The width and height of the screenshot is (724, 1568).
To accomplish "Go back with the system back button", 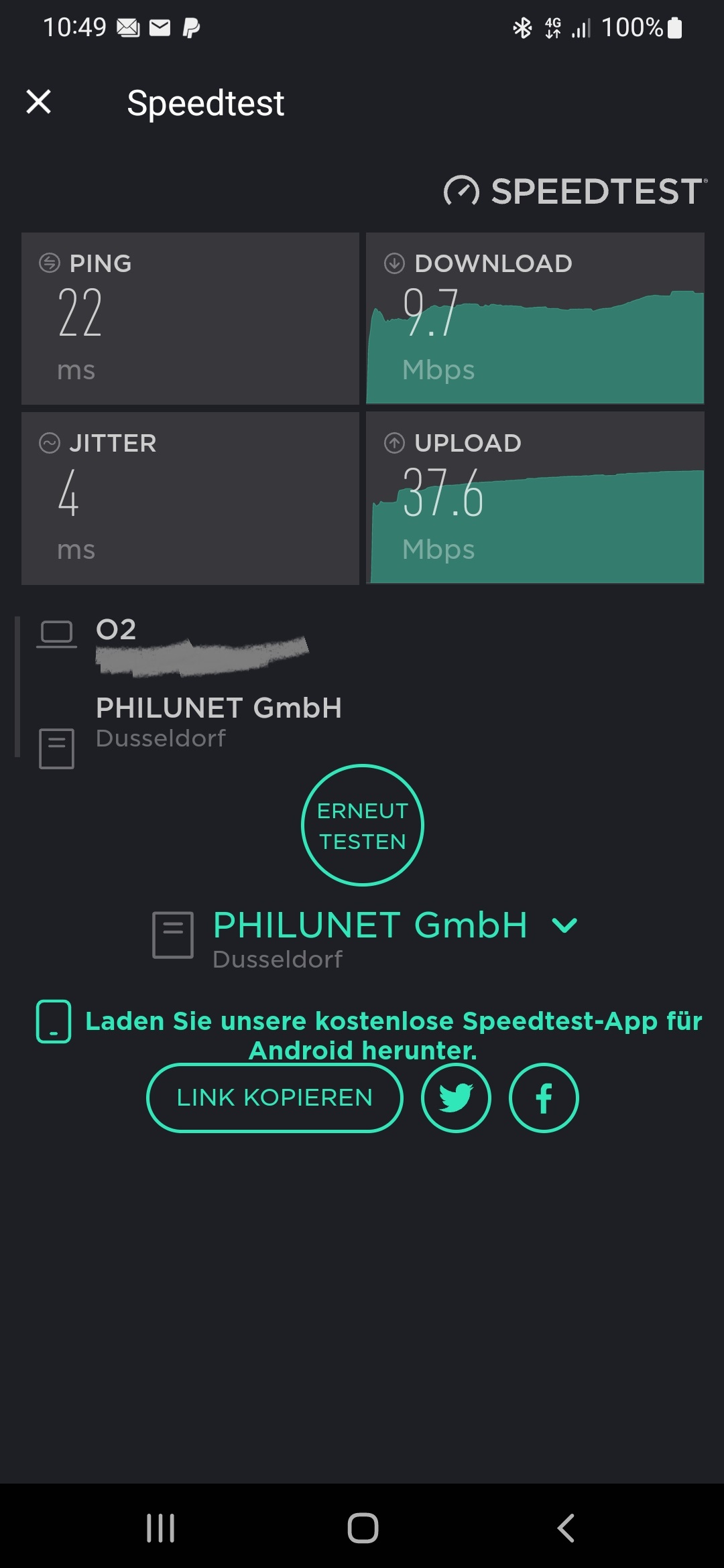I will pyautogui.click(x=565, y=1528).
